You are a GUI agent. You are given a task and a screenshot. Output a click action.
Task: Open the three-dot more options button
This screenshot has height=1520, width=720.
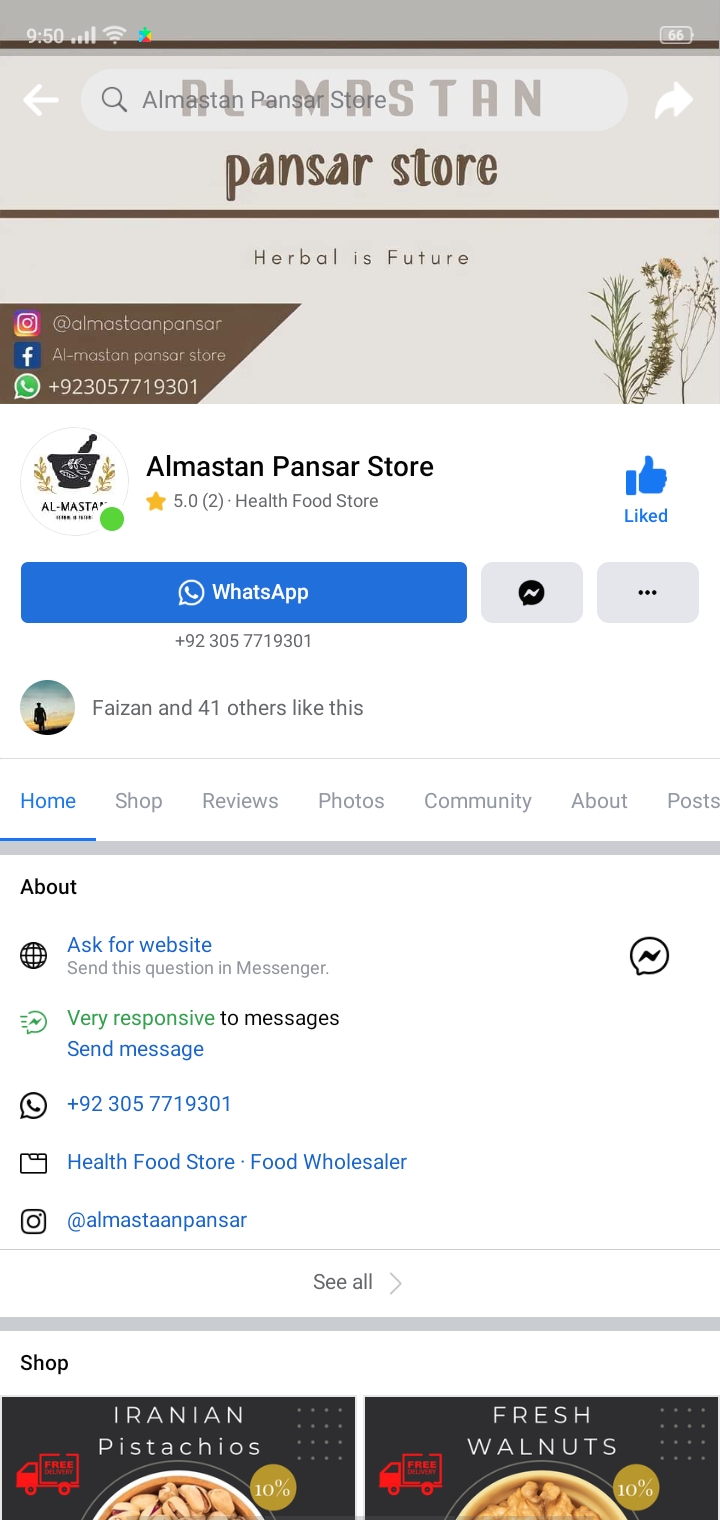coord(647,592)
